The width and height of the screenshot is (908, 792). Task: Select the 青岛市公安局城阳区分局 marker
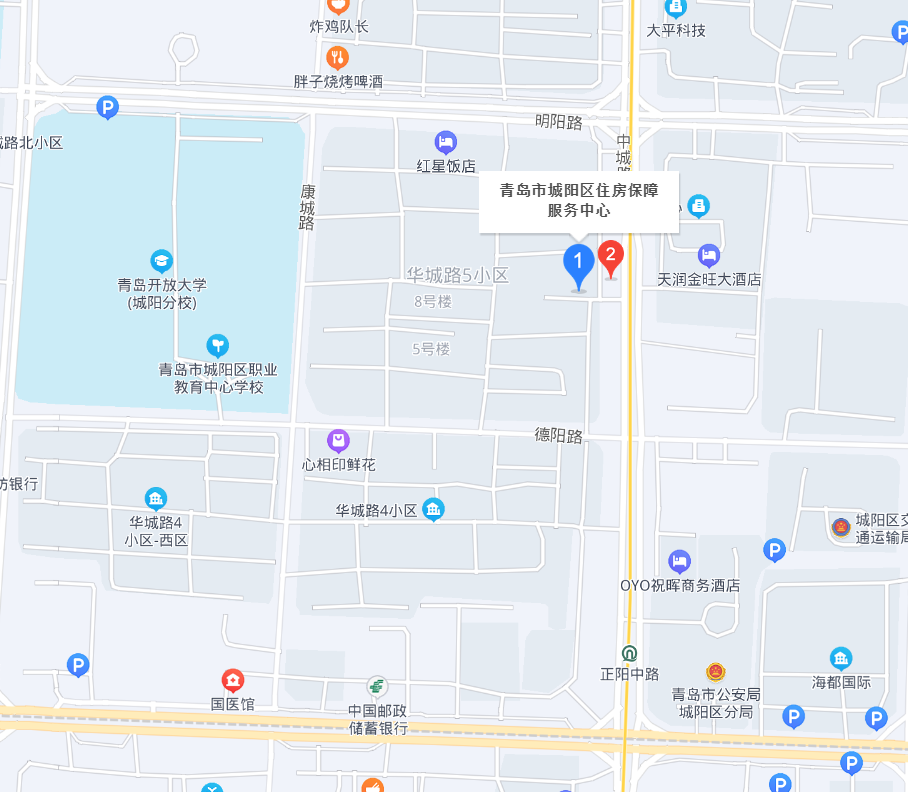click(715, 672)
